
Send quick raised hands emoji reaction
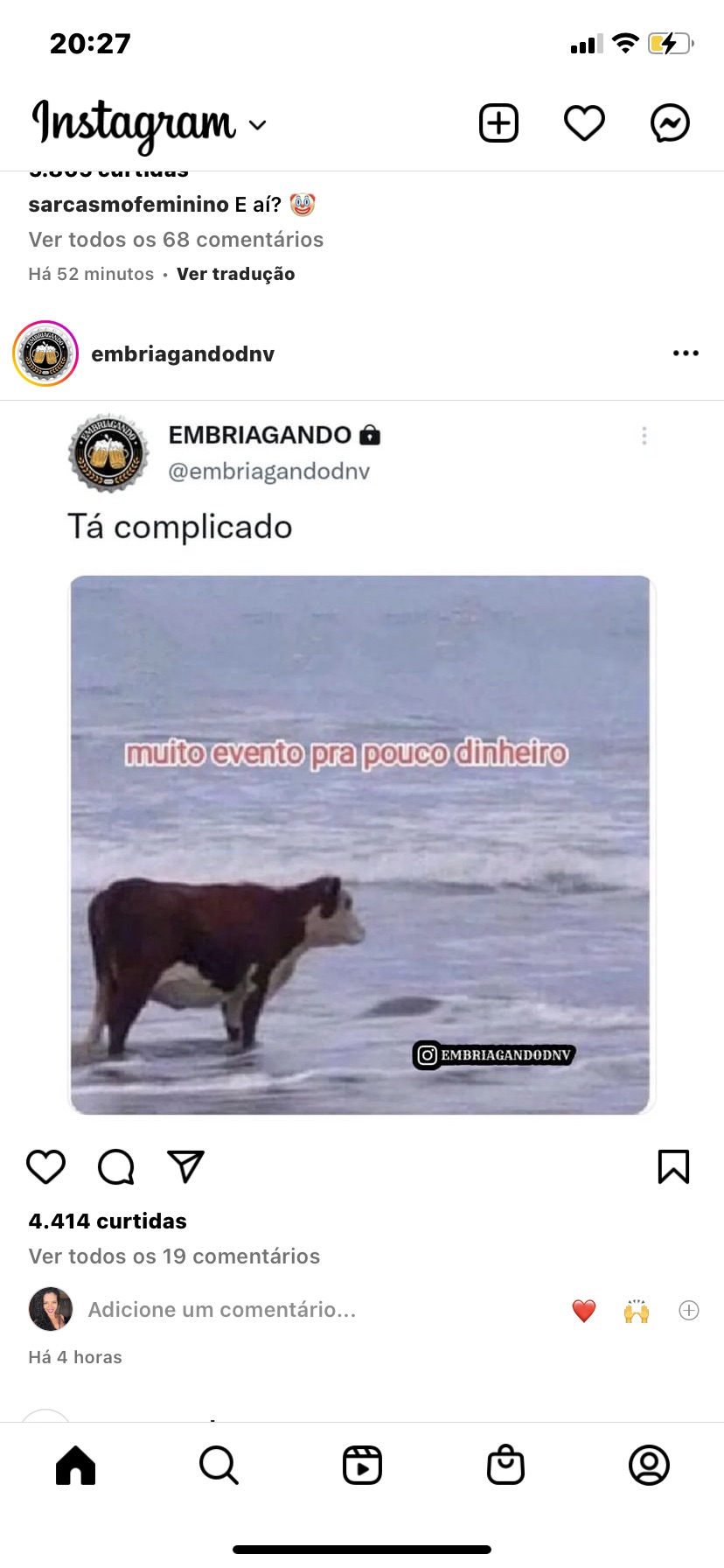(637, 1311)
